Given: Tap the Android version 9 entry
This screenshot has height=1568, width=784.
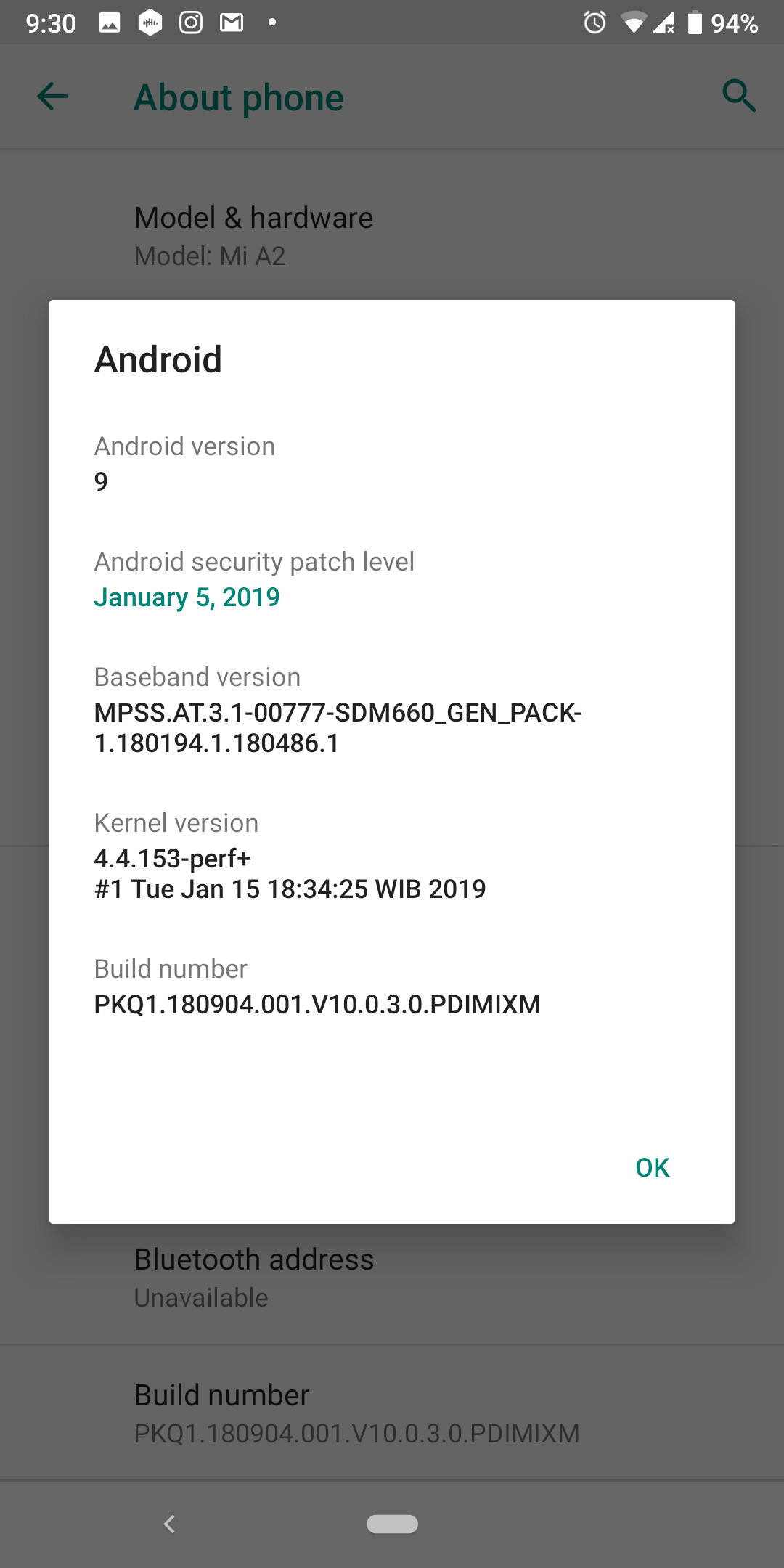Looking at the screenshot, I should [x=392, y=463].
